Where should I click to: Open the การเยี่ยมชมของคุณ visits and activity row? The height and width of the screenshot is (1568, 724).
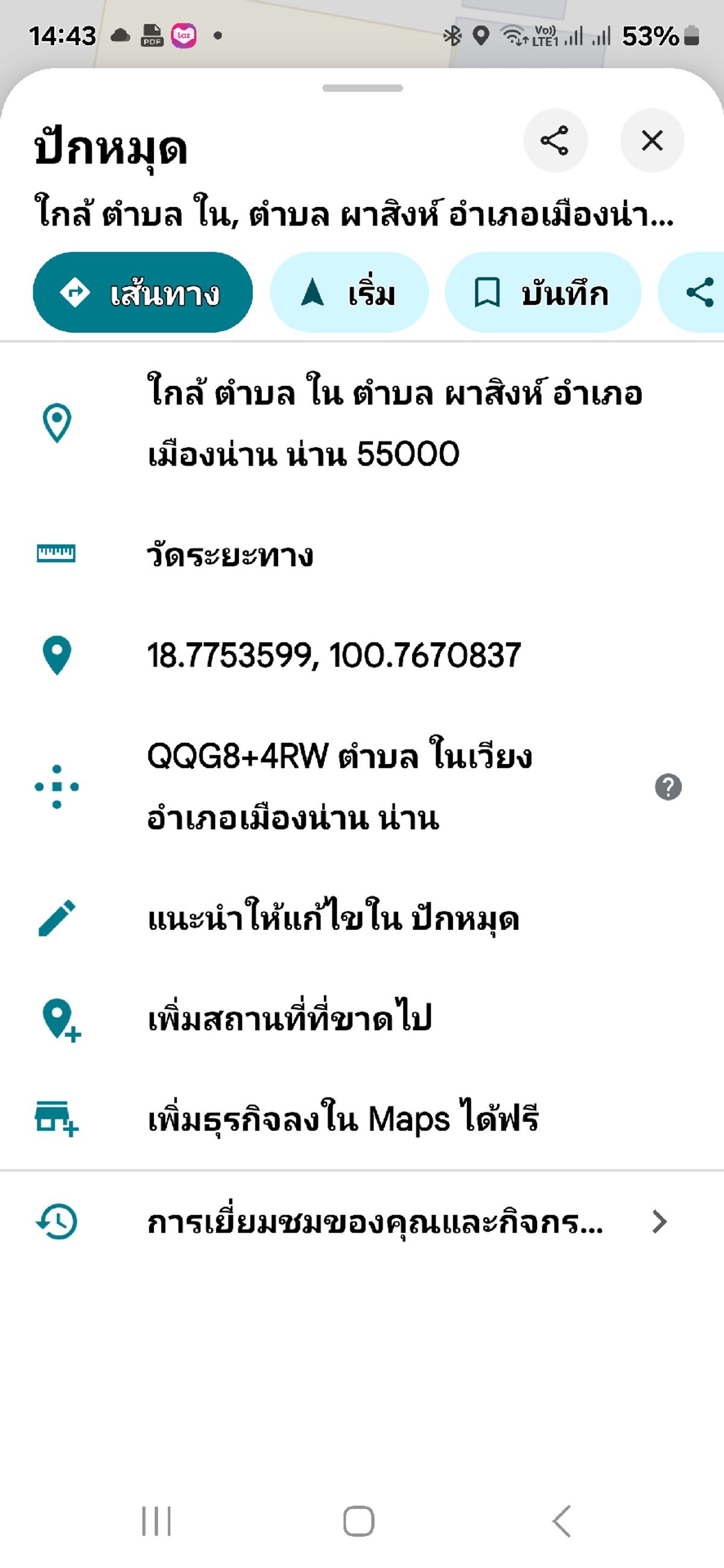(x=361, y=1221)
